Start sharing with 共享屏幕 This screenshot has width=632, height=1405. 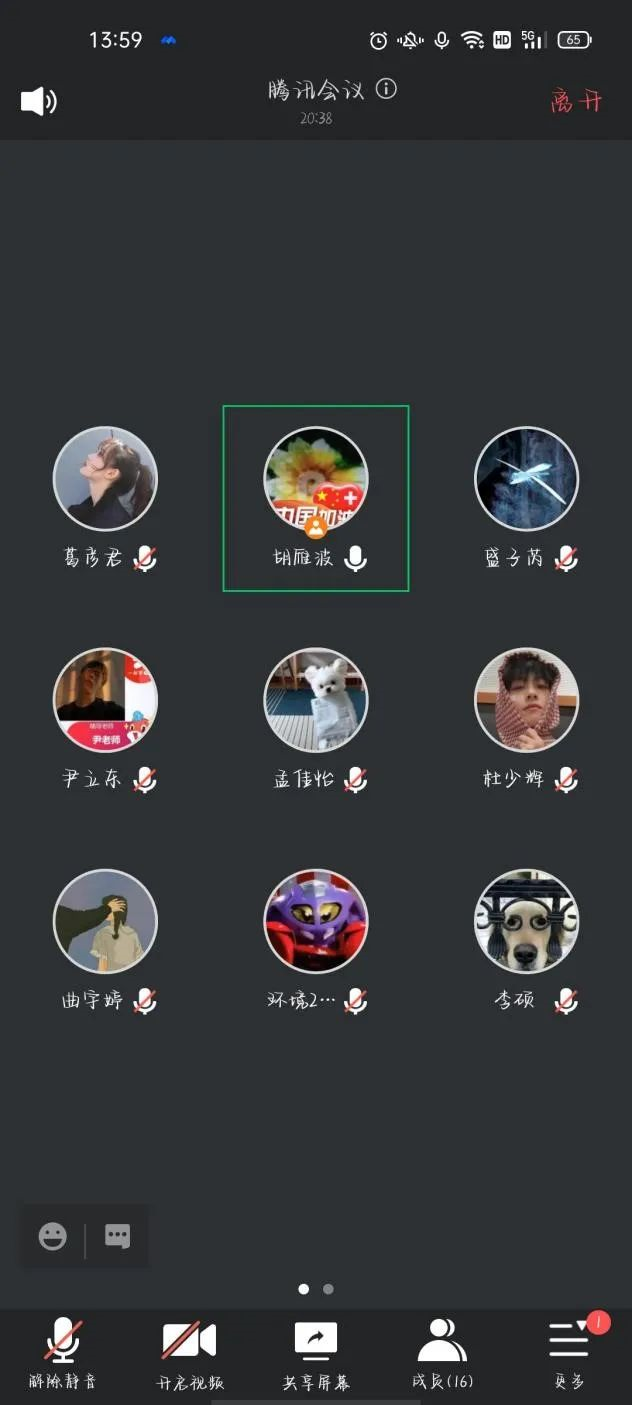coord(316,1352)
